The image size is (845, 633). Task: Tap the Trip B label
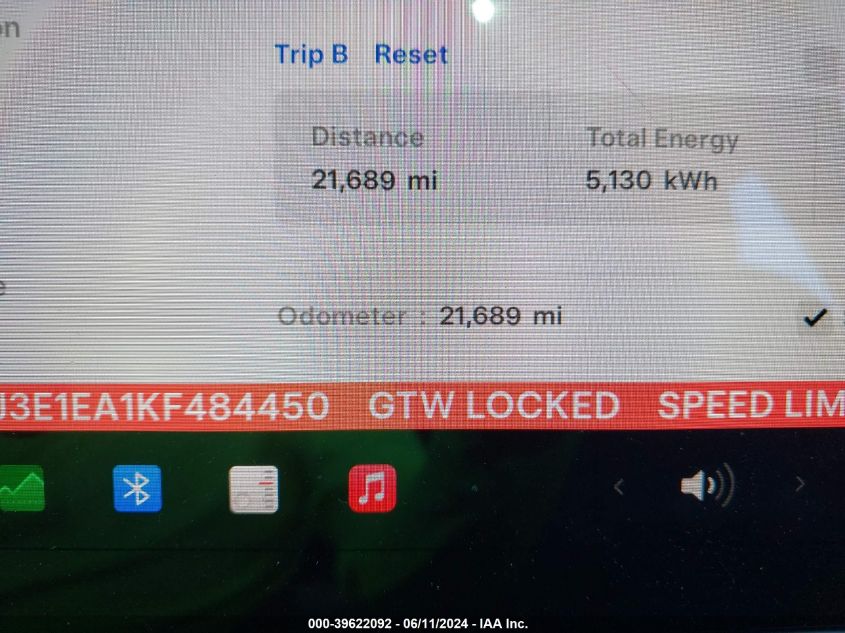tap(311, 54)
